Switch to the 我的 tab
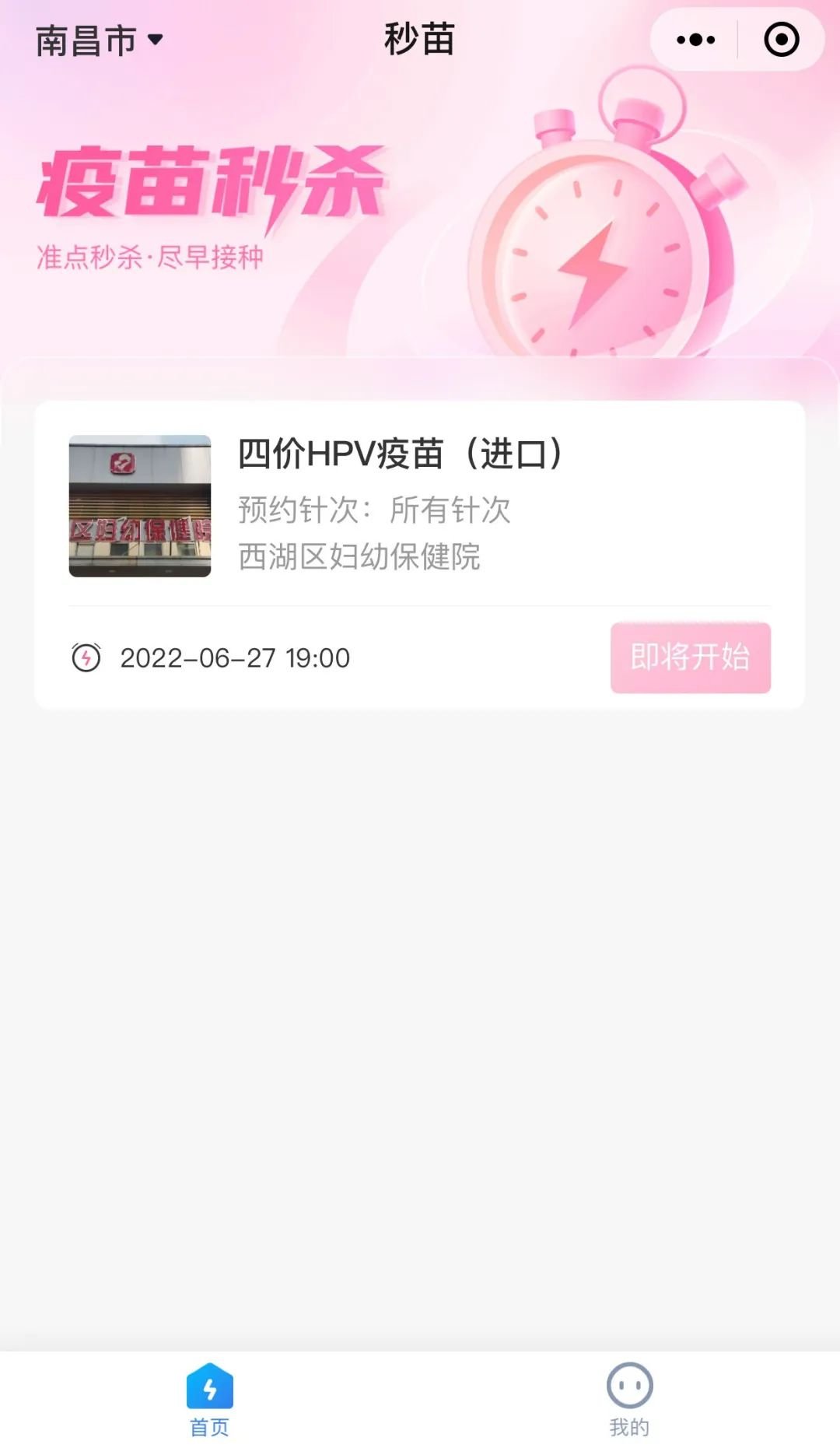Screen dimensions: 840x1448 coord(629,1399)
